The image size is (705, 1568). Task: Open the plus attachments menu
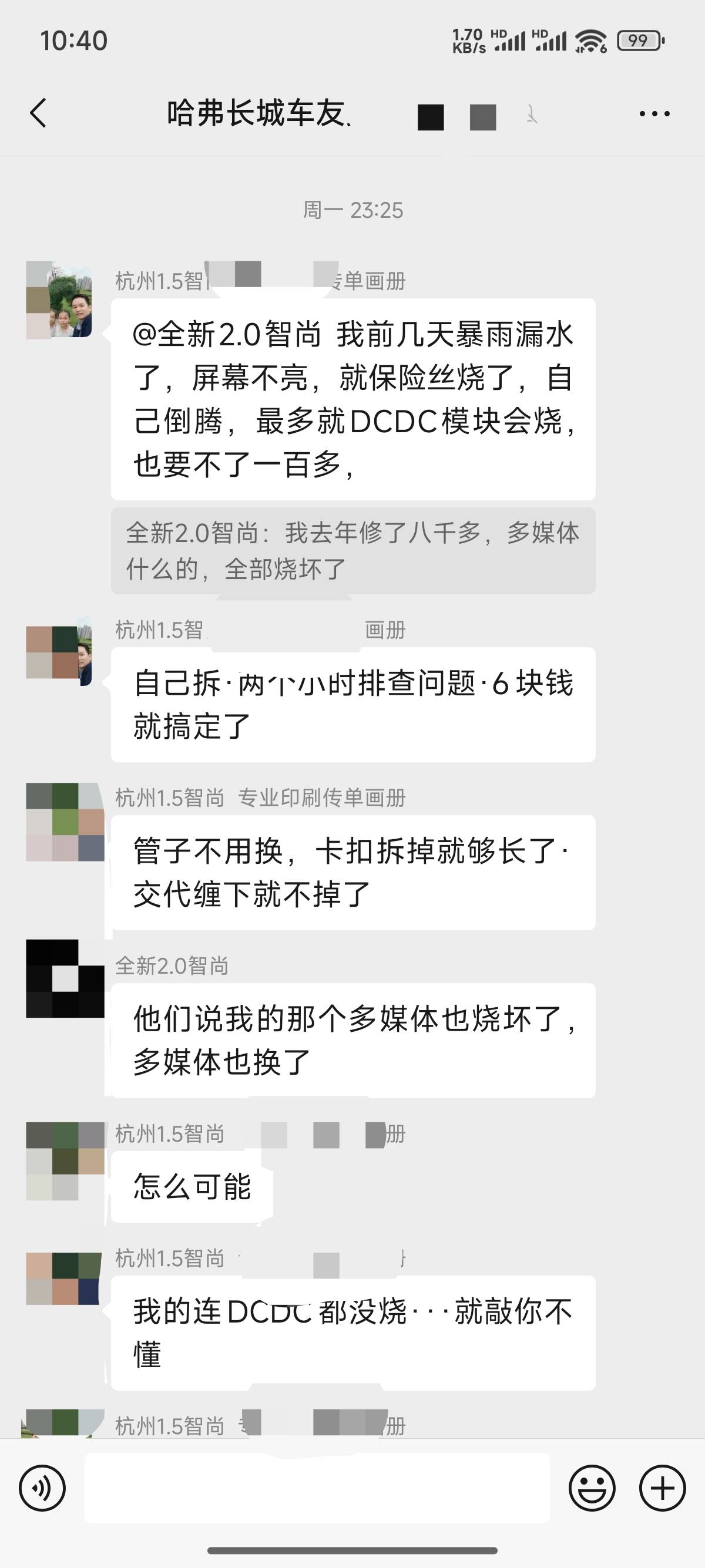point(662,1488)
